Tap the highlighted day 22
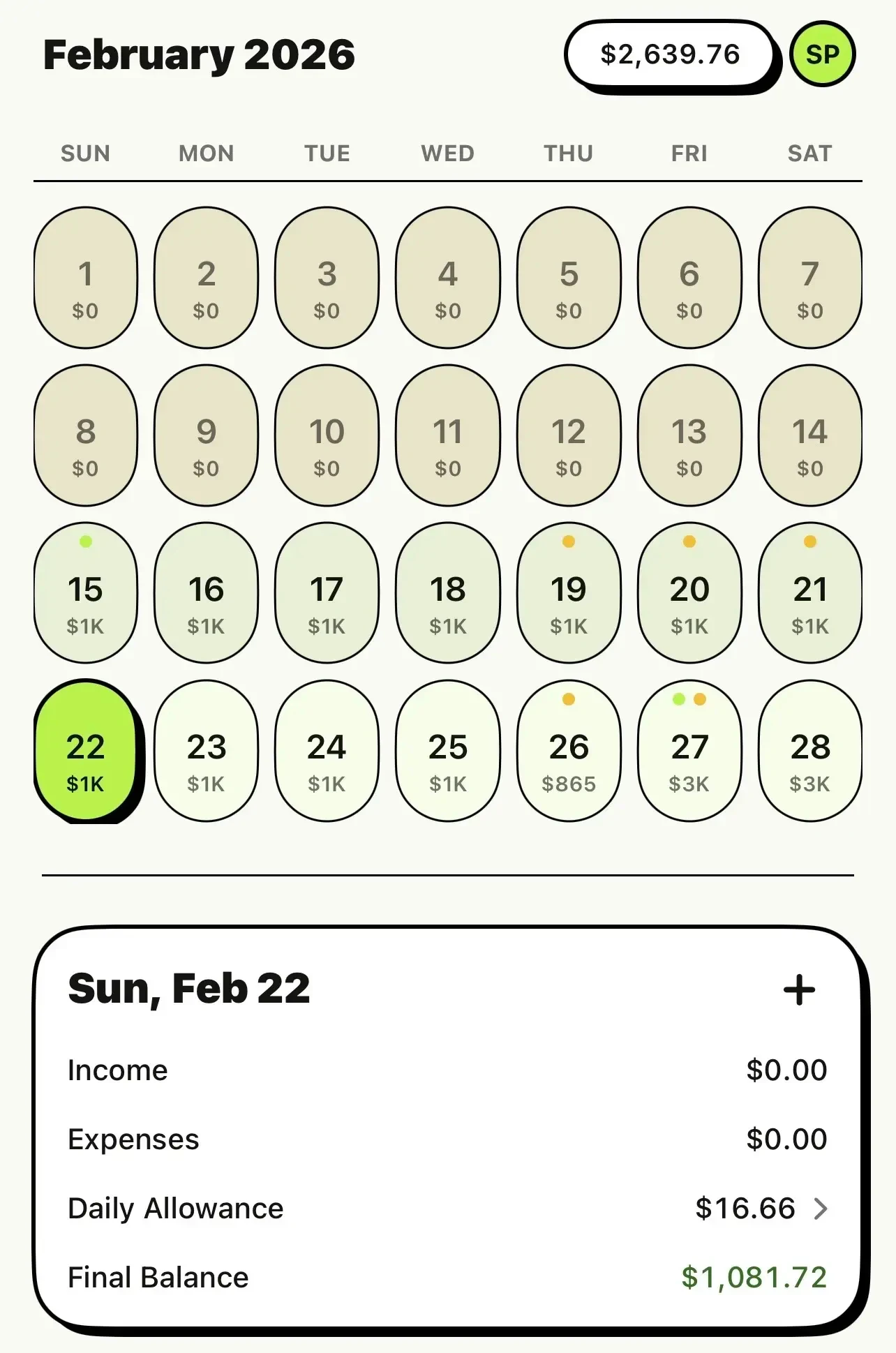896x1353 pixels. tap(86, 751)
